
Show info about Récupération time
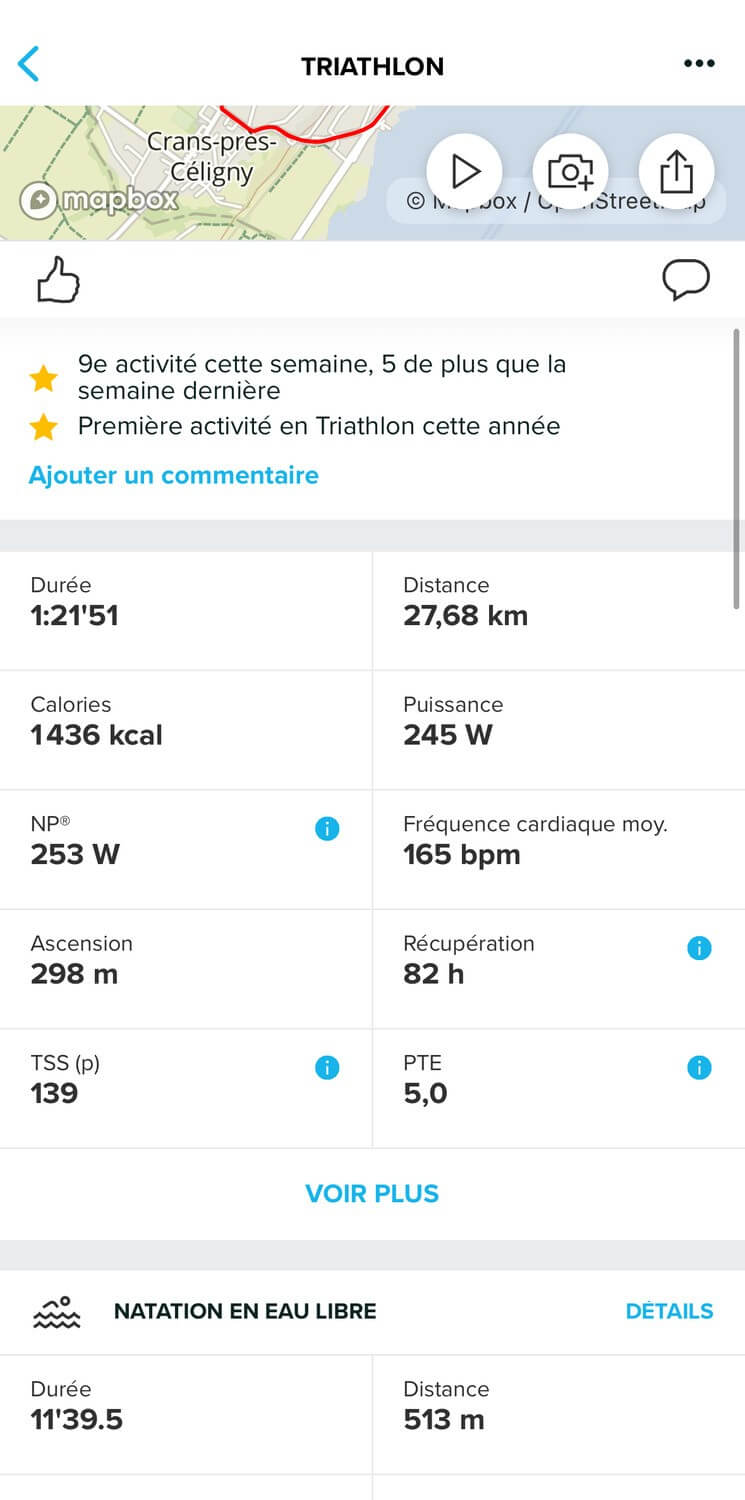click(699, 948)
